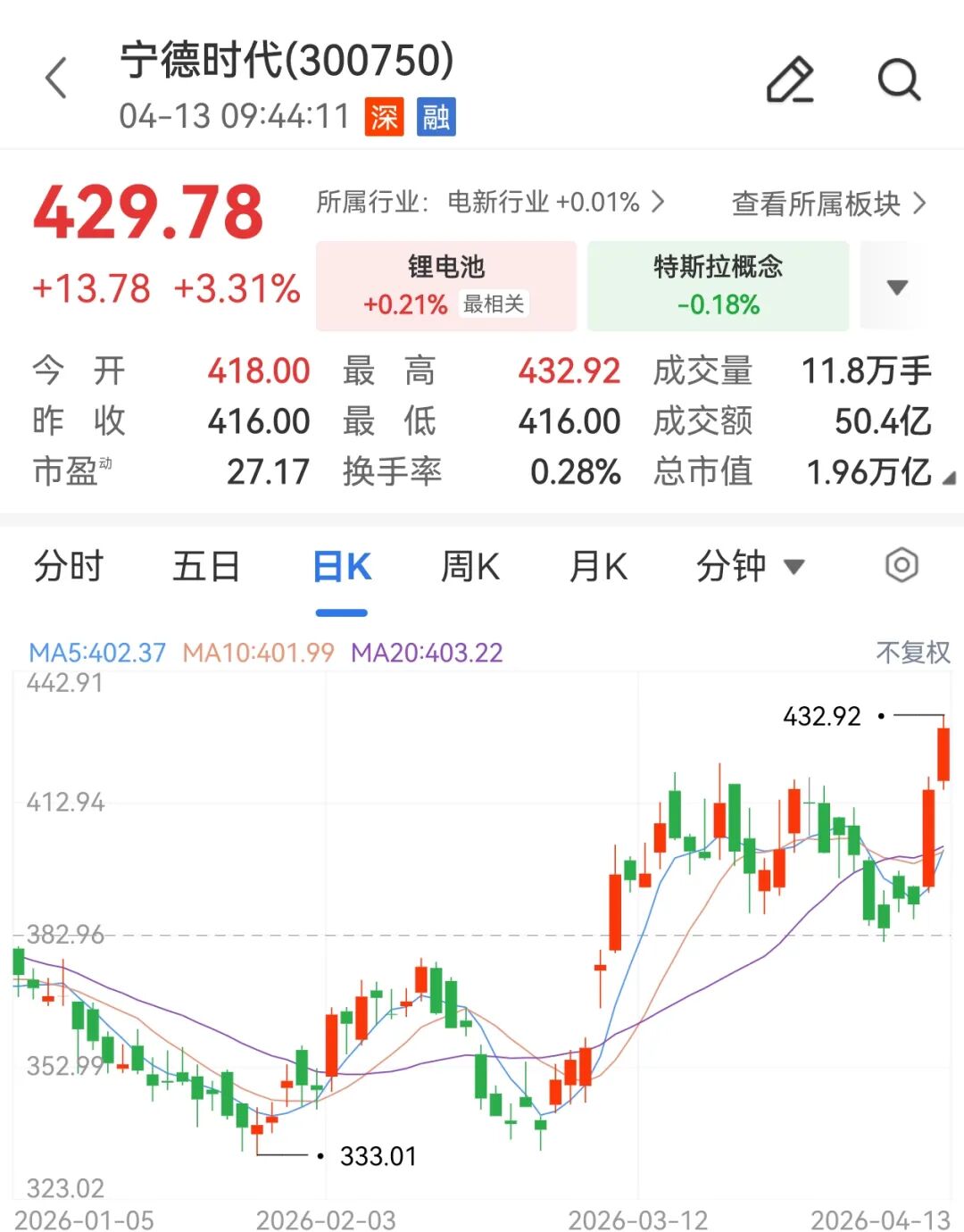Expand quote details at 总市值 corner
Screen dimensions: 964x1232
[948, 478]
